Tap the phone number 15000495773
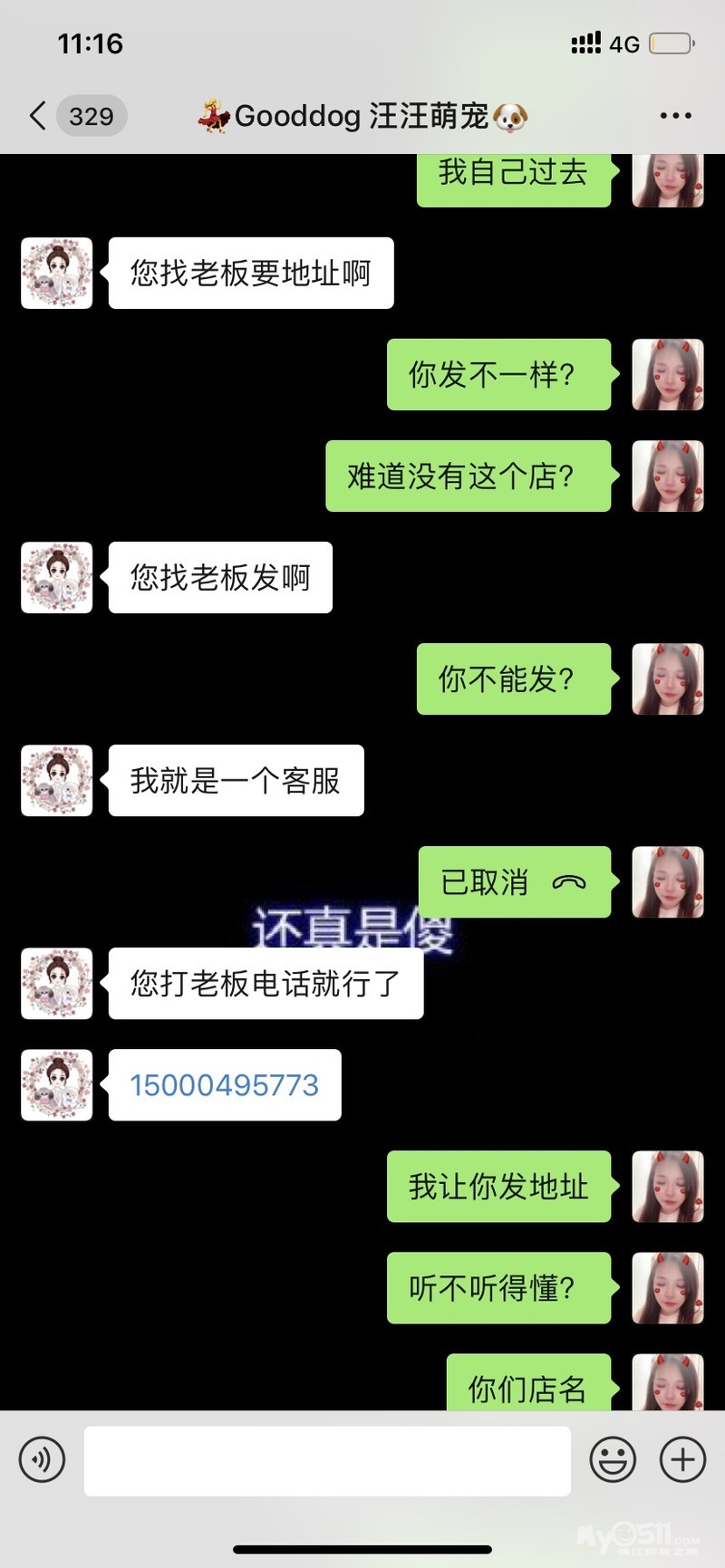Screen dimensions: 725x1568 pyautogui.click(x=225, y=1085)
